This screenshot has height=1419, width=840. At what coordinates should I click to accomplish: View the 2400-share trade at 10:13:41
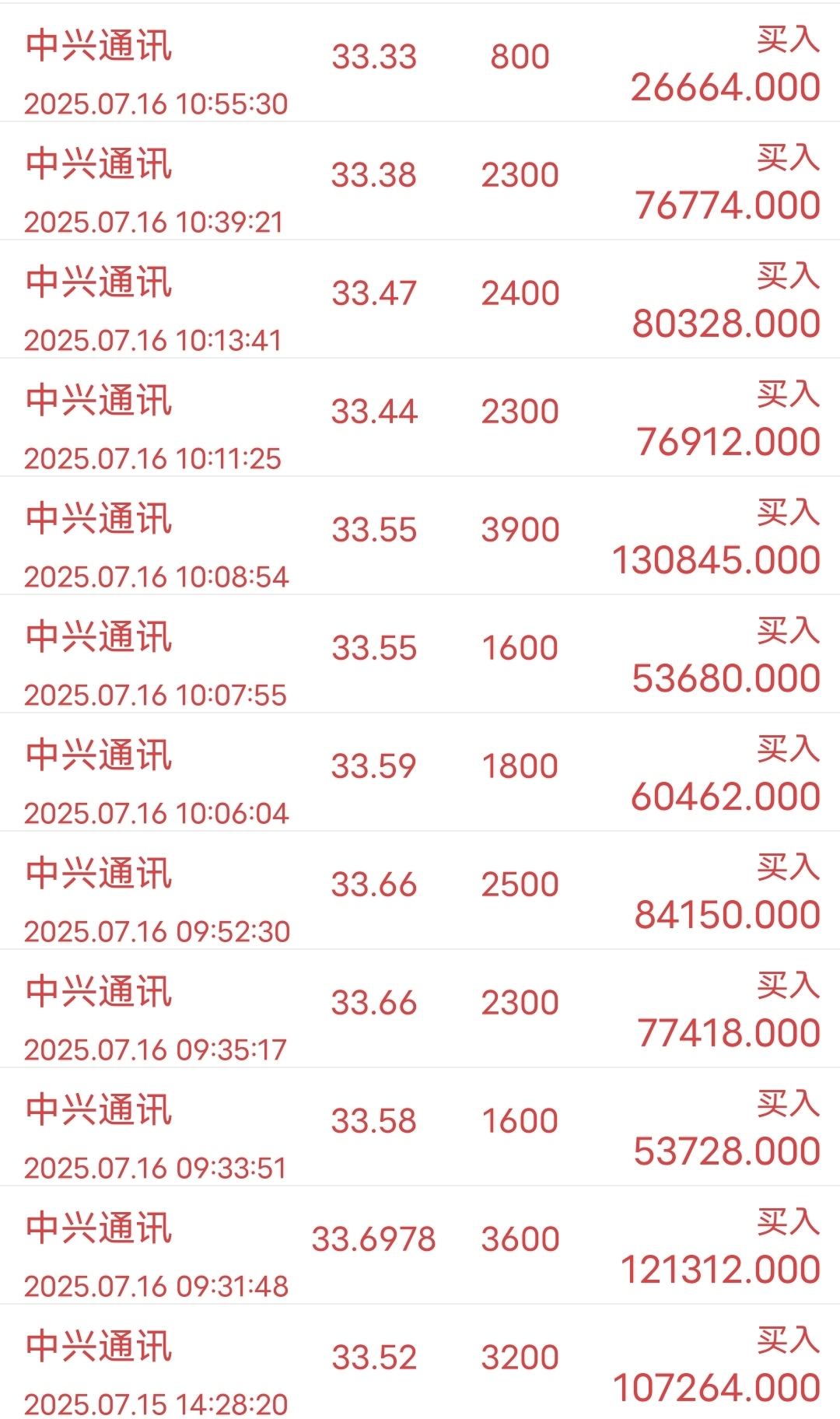(x=420, y=299)
